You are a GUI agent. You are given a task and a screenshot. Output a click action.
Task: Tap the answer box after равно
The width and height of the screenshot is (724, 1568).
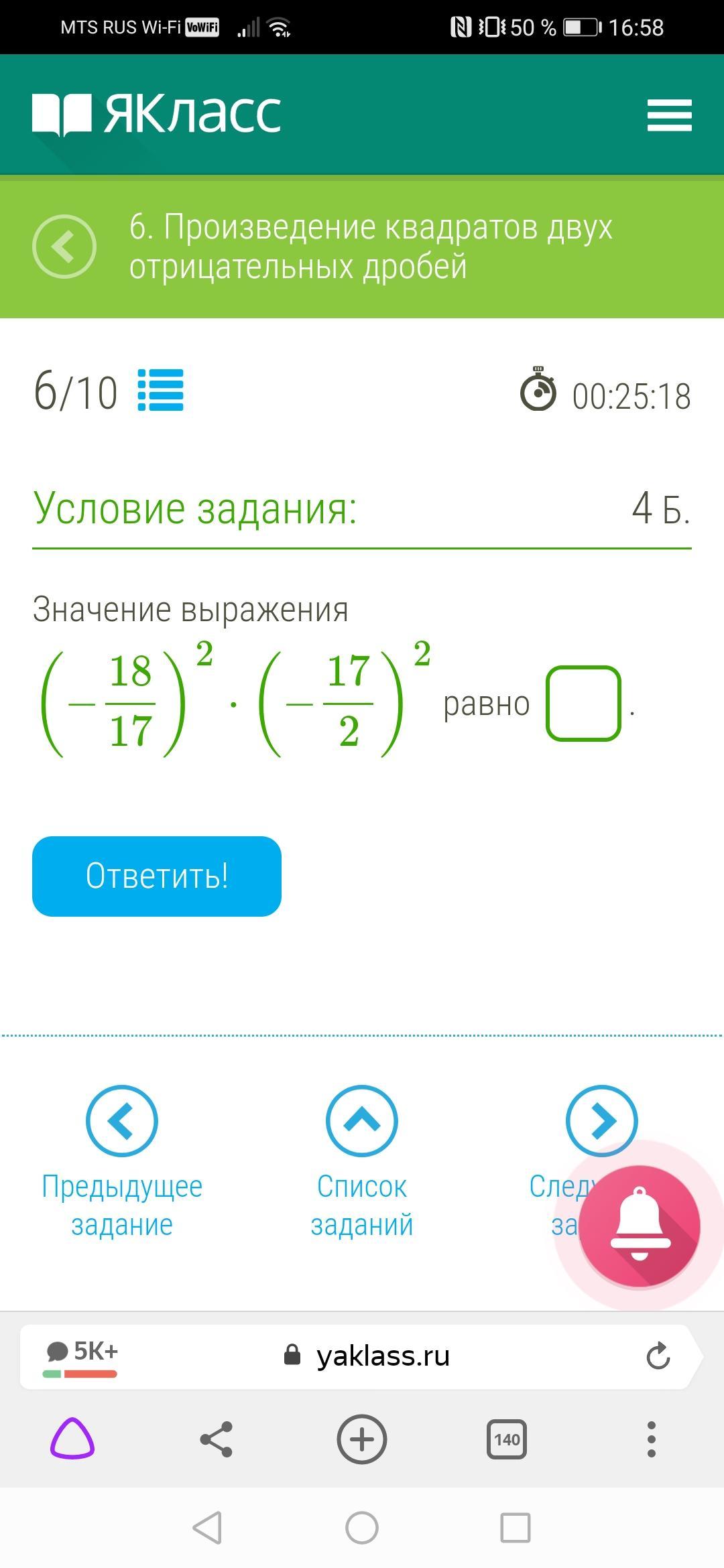tap(583, 703)
